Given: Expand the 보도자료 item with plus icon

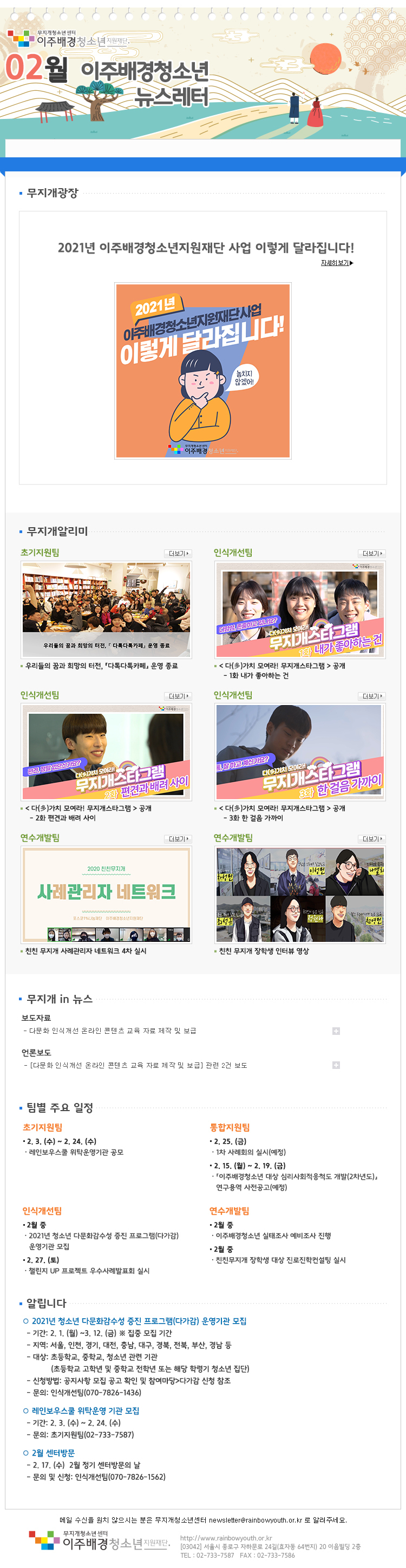Looking at the screenshot, I should point(336,1031).
